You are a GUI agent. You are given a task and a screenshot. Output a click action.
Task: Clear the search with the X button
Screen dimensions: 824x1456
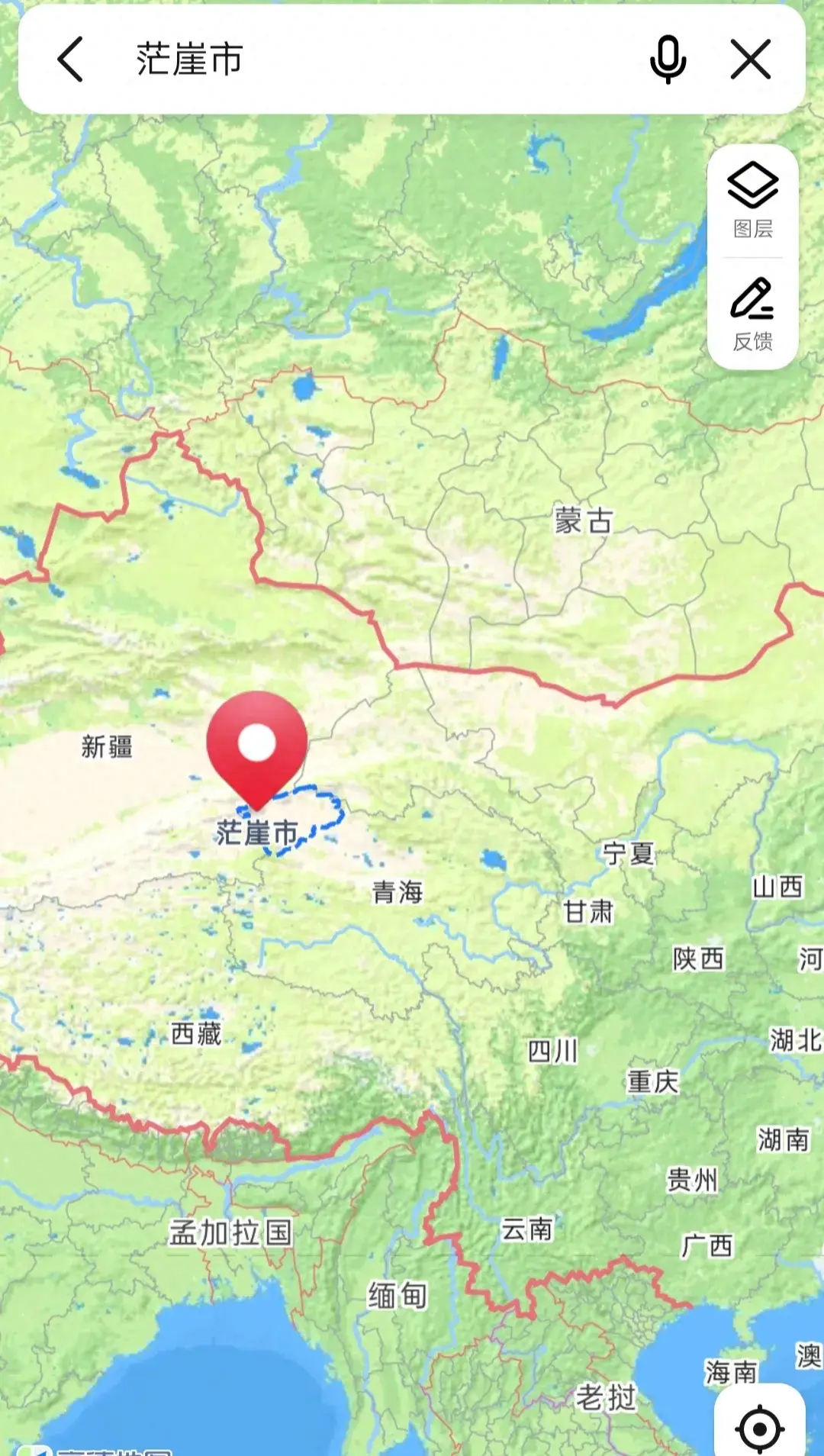click(751, 60)
